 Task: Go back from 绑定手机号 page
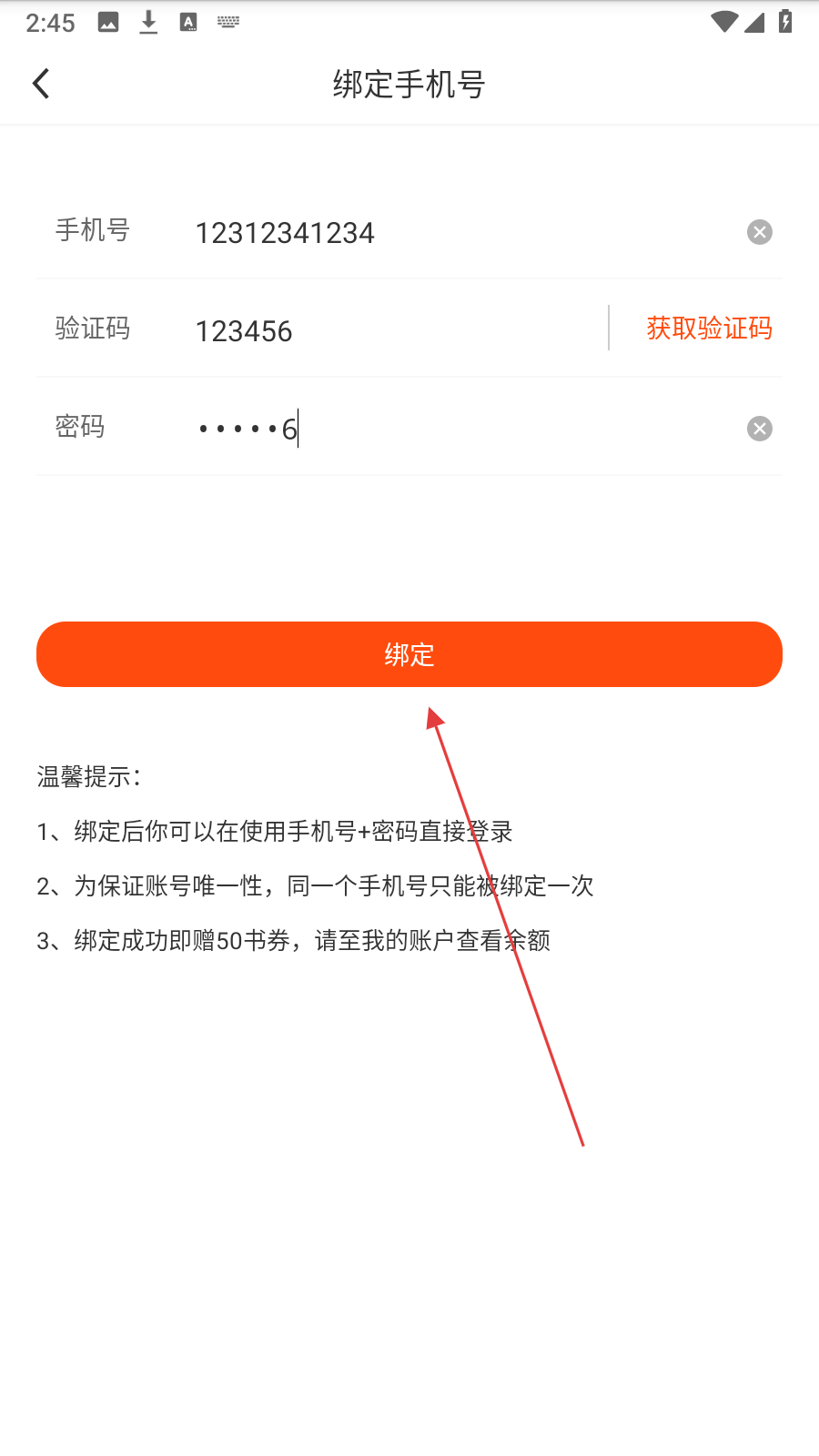click(x=41, y=84)
